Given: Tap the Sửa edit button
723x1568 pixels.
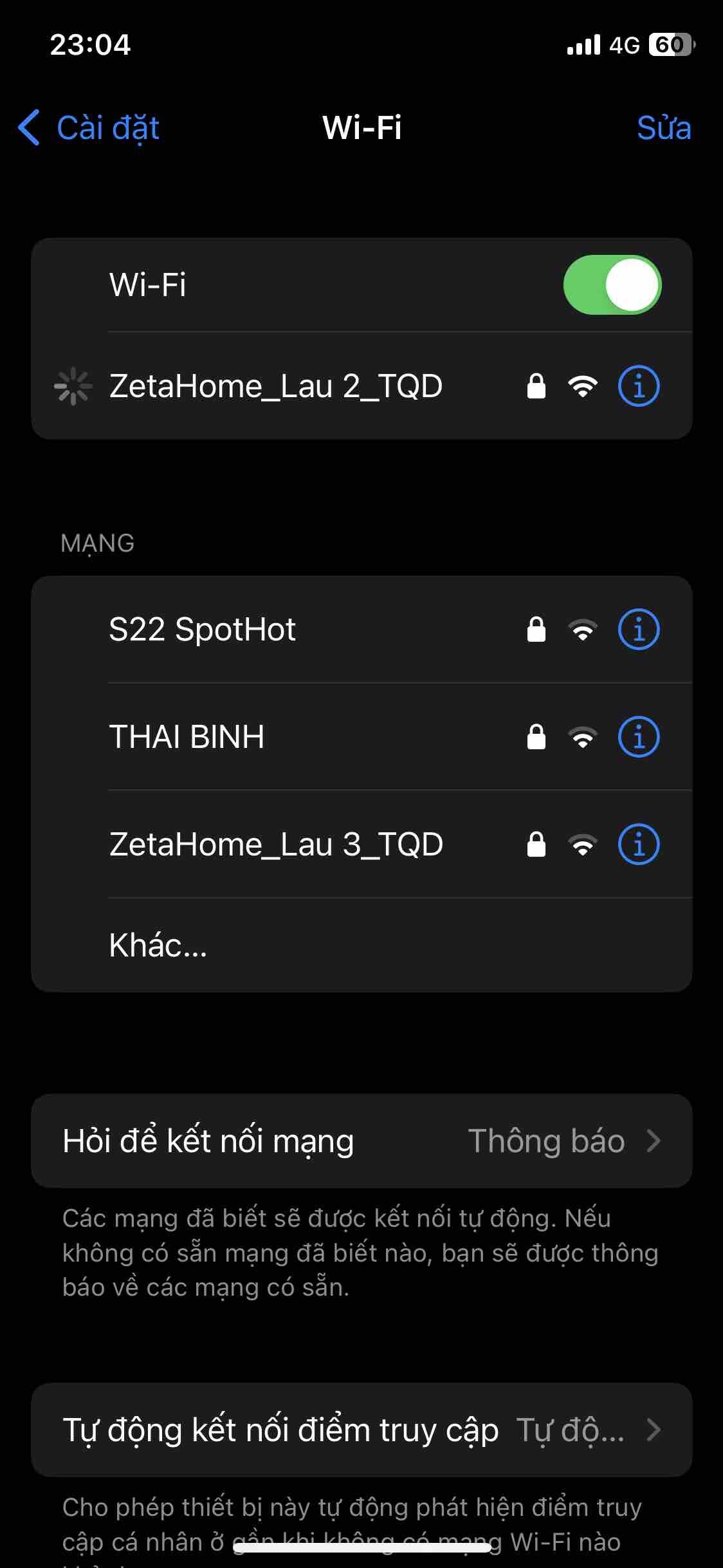Looking at the screenshot, I should [x=663, y=127].
